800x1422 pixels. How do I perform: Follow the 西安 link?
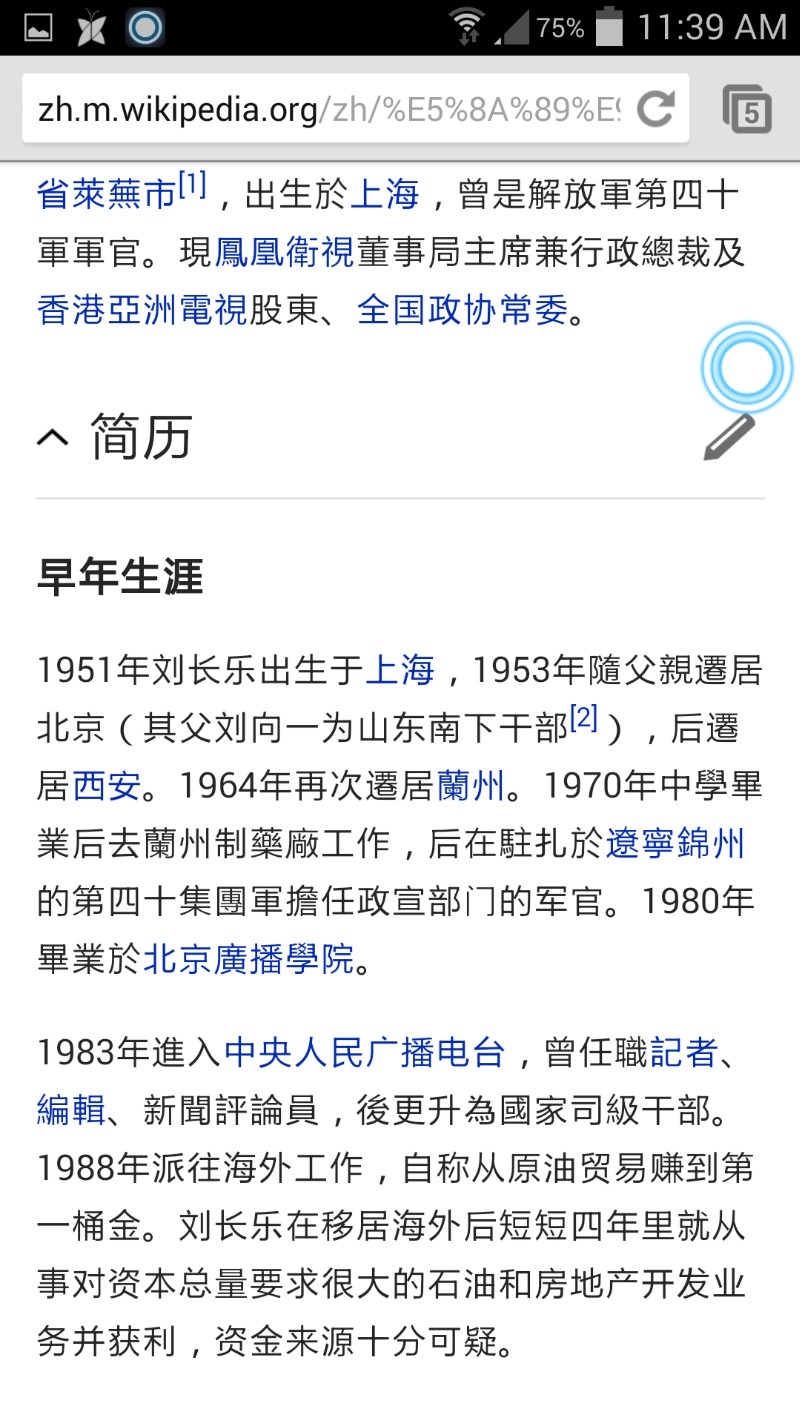(106, 786)
